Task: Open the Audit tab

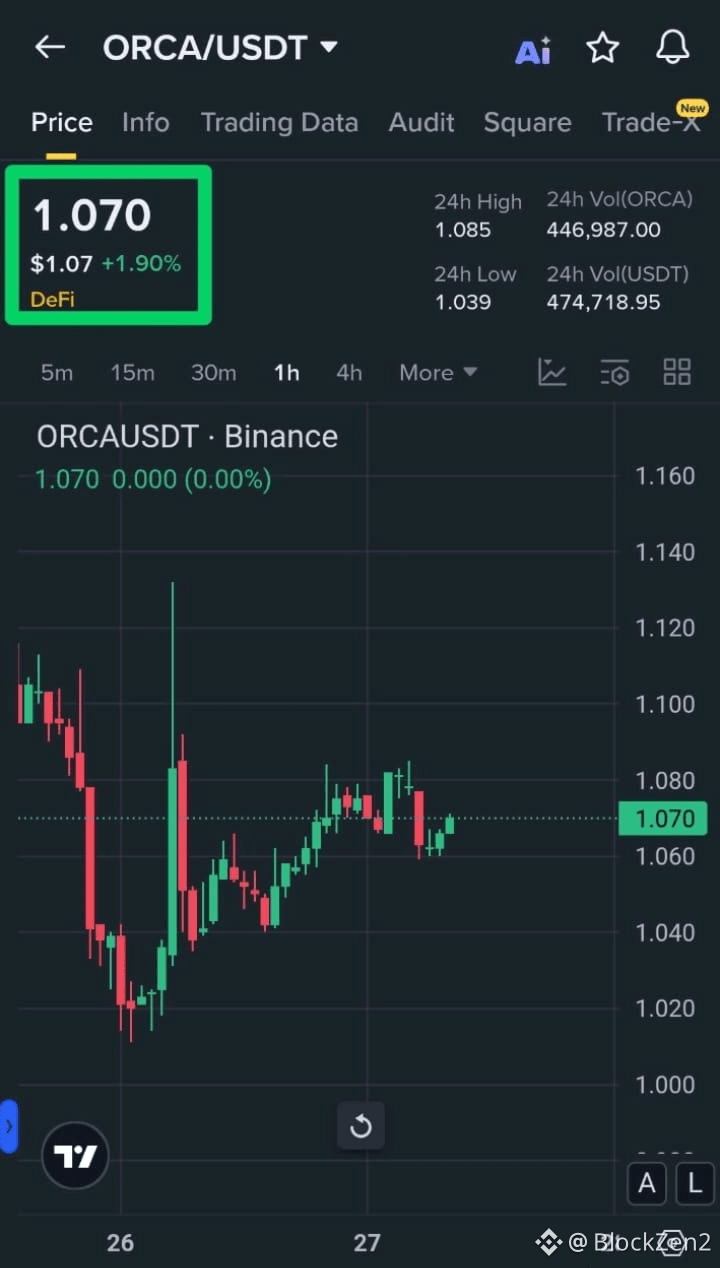Action: point(421,122)
